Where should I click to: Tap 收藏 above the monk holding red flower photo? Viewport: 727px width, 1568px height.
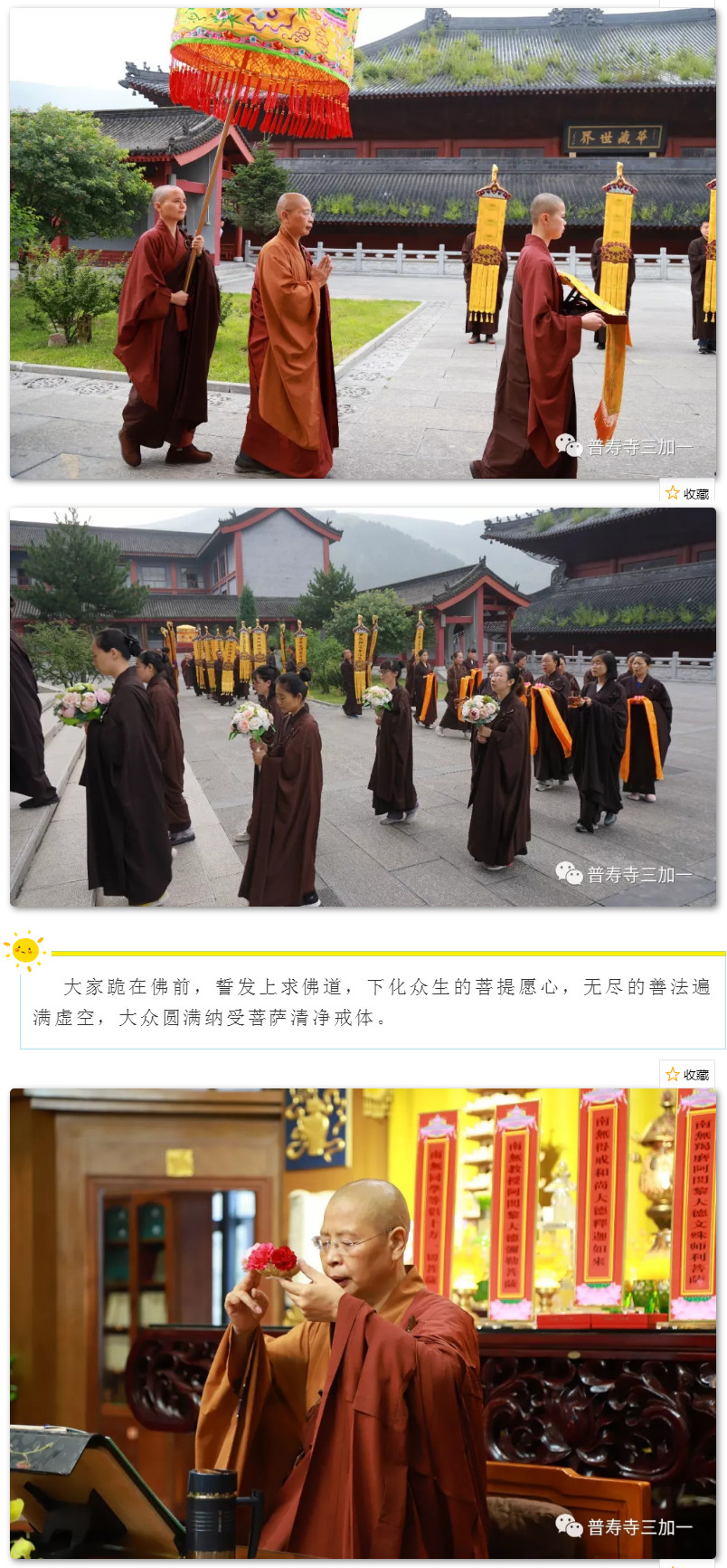pyautogui.click(x=687, y=1074)
